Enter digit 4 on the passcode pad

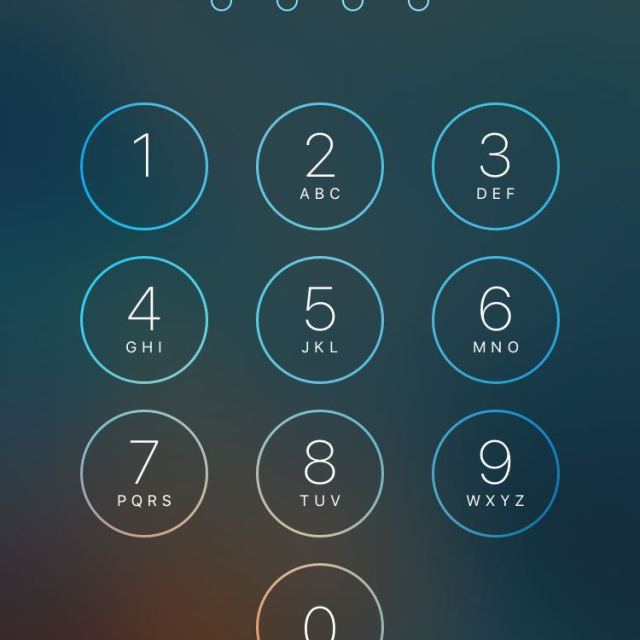point(144,320)
